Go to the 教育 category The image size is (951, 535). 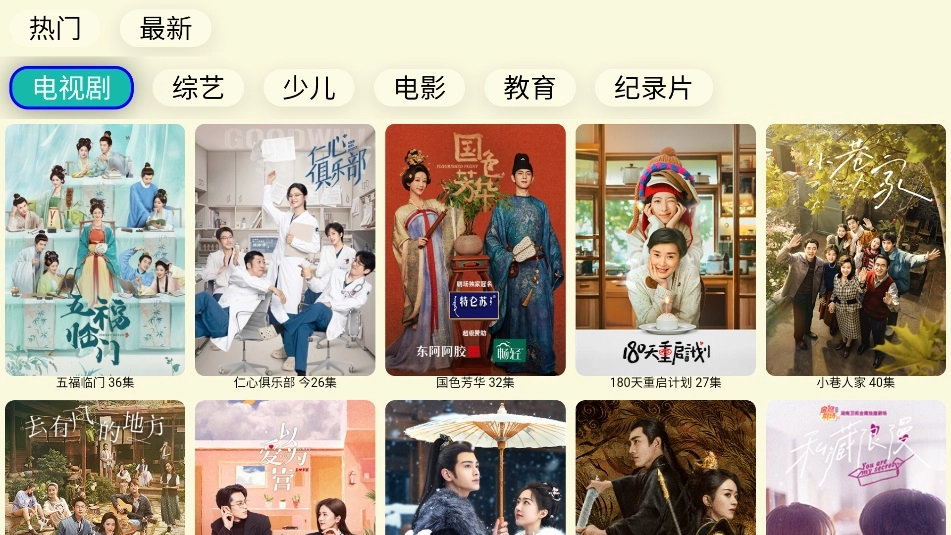click(529, 88)
